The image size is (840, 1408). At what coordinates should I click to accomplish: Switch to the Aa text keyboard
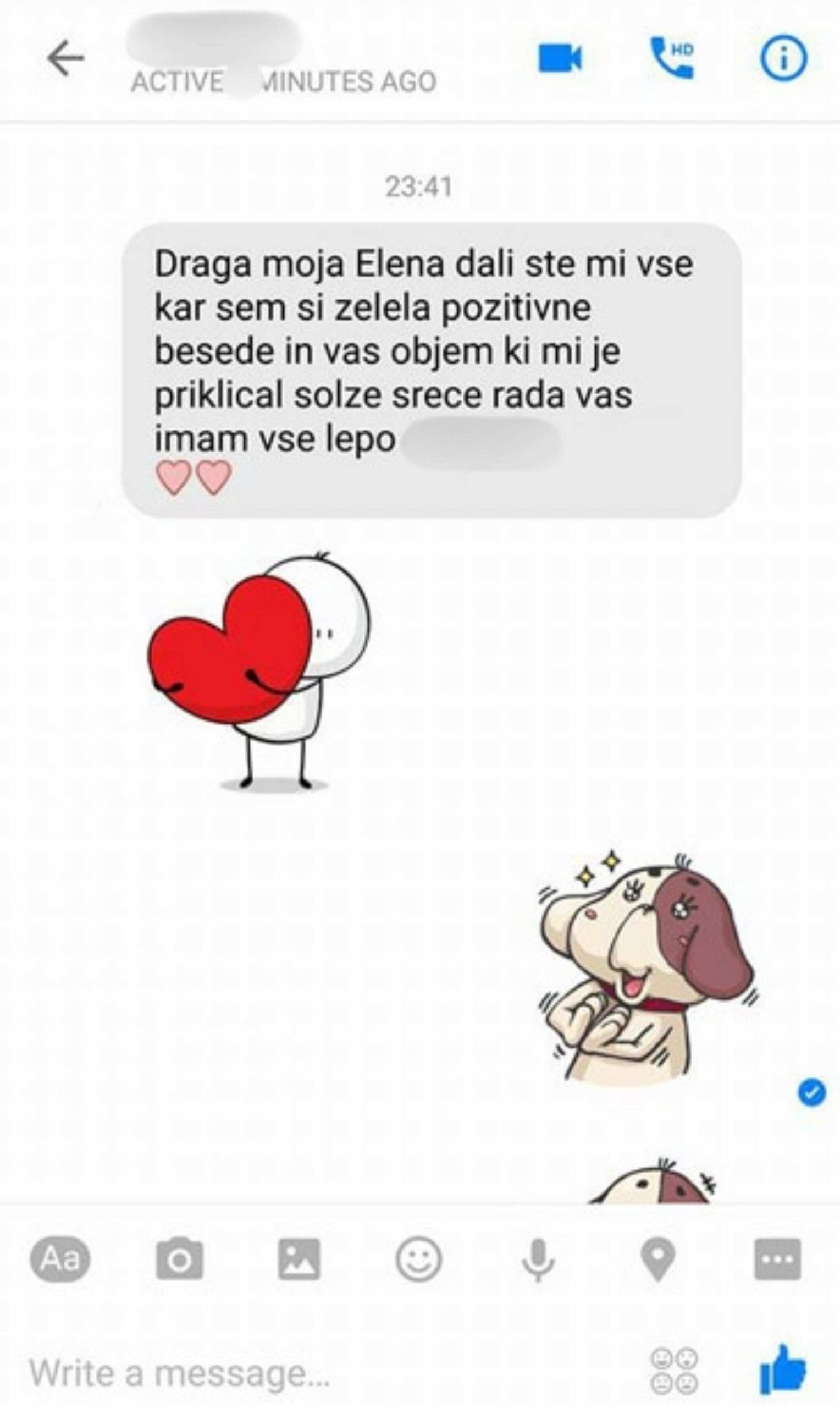click(x=60, y=1259)
